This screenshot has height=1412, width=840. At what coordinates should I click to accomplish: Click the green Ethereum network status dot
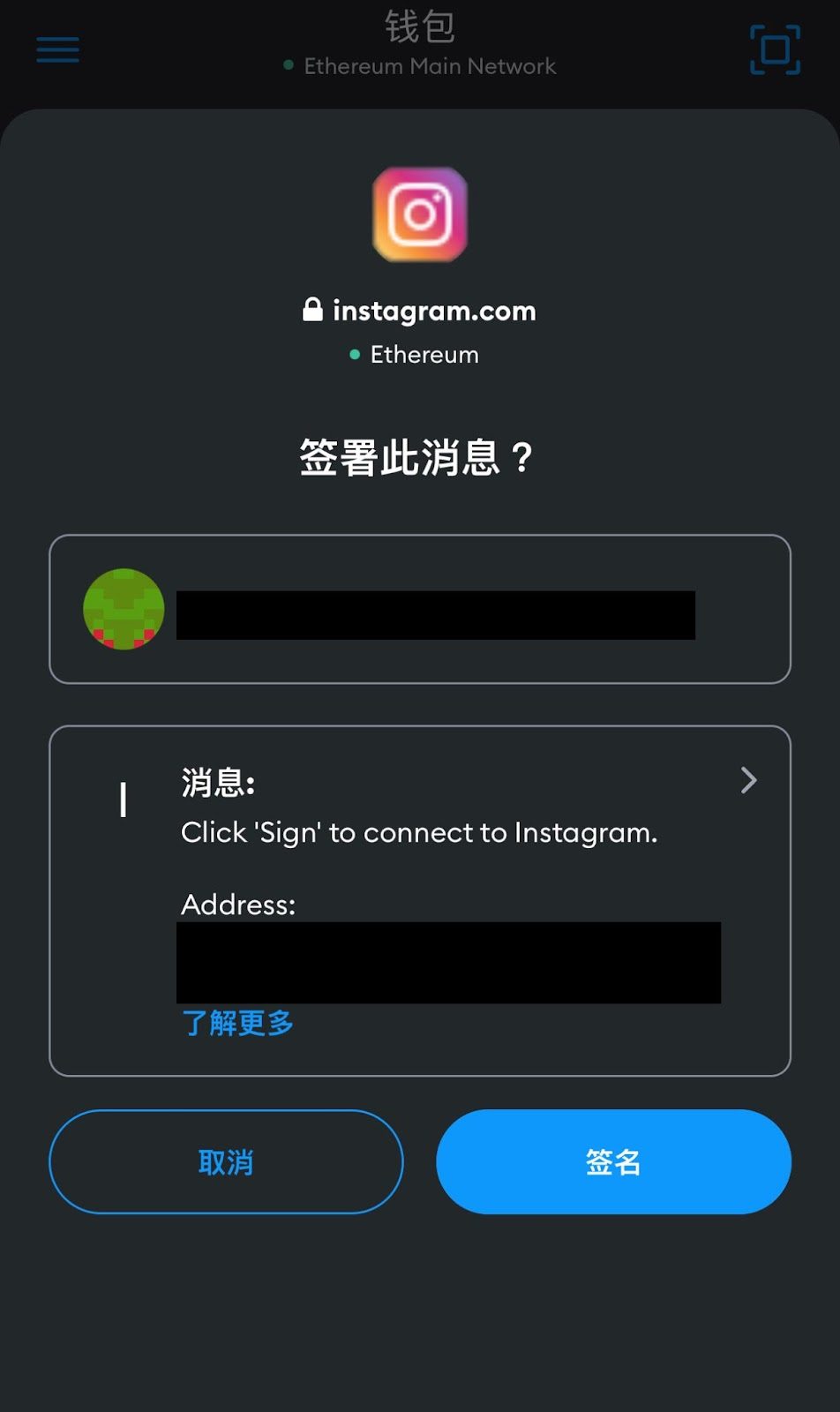(353, 354)
